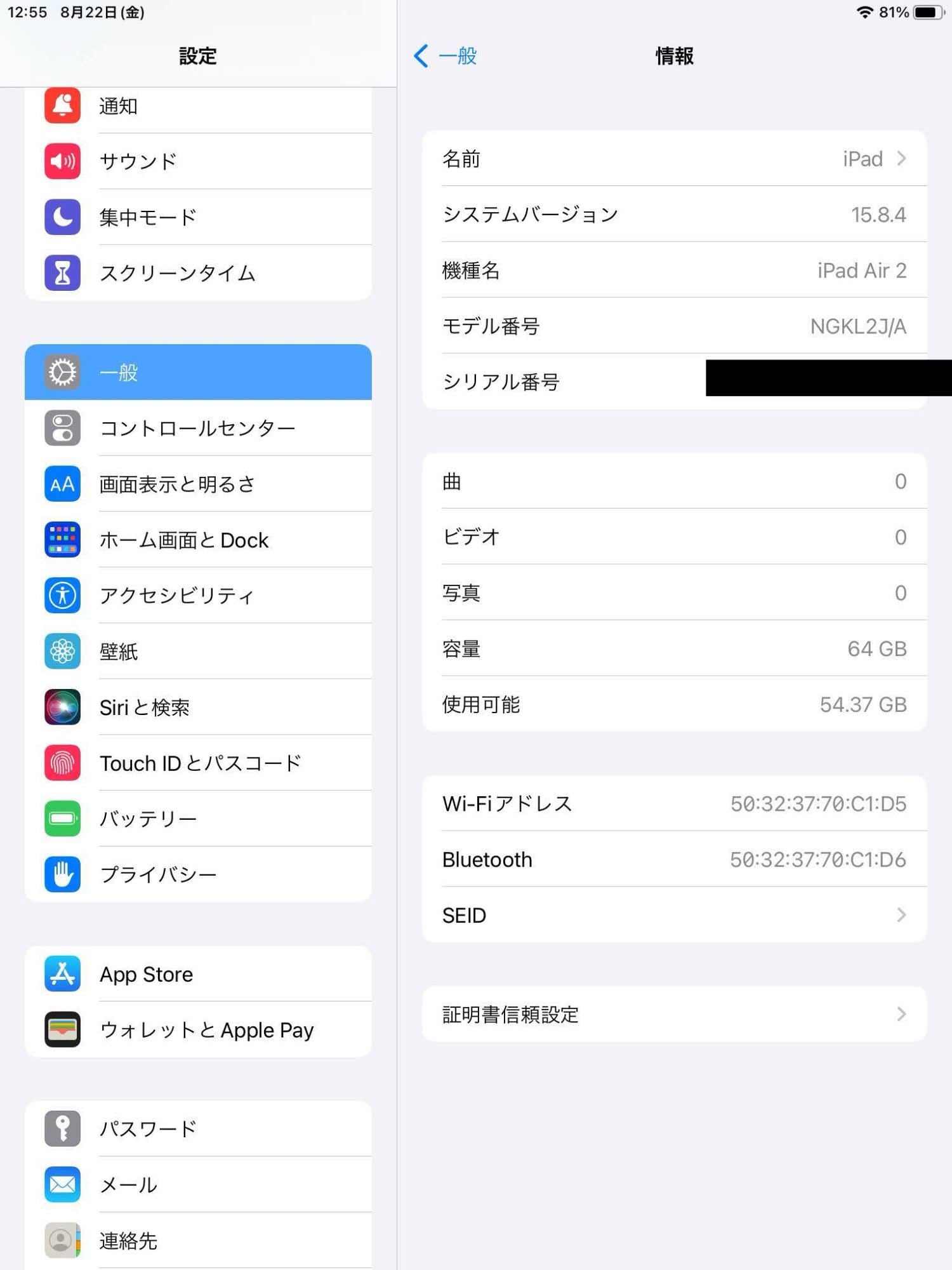Open スクリーンタイム settings
This screenshot has height=1270, width=952.
pos(198,273)
